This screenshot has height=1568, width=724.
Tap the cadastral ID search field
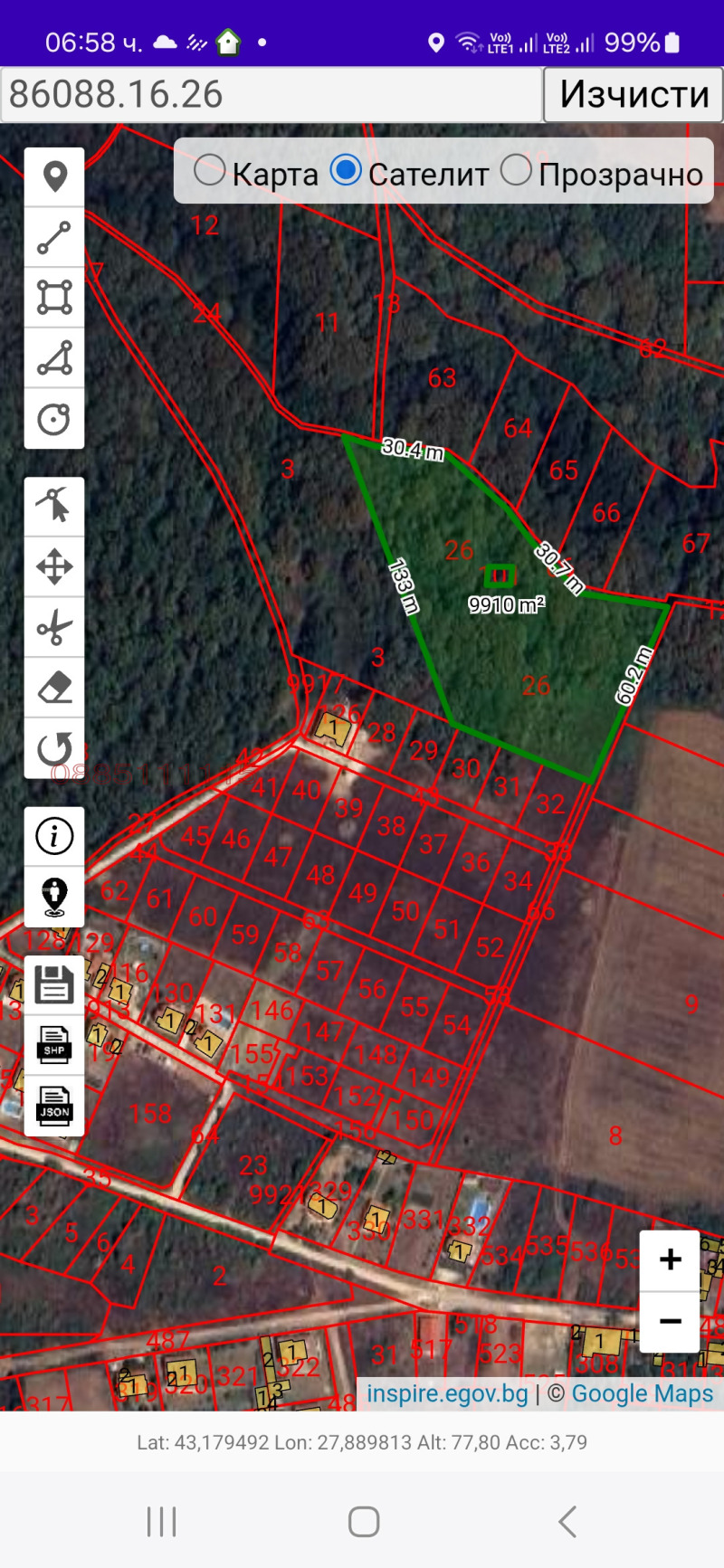[271, 94]
